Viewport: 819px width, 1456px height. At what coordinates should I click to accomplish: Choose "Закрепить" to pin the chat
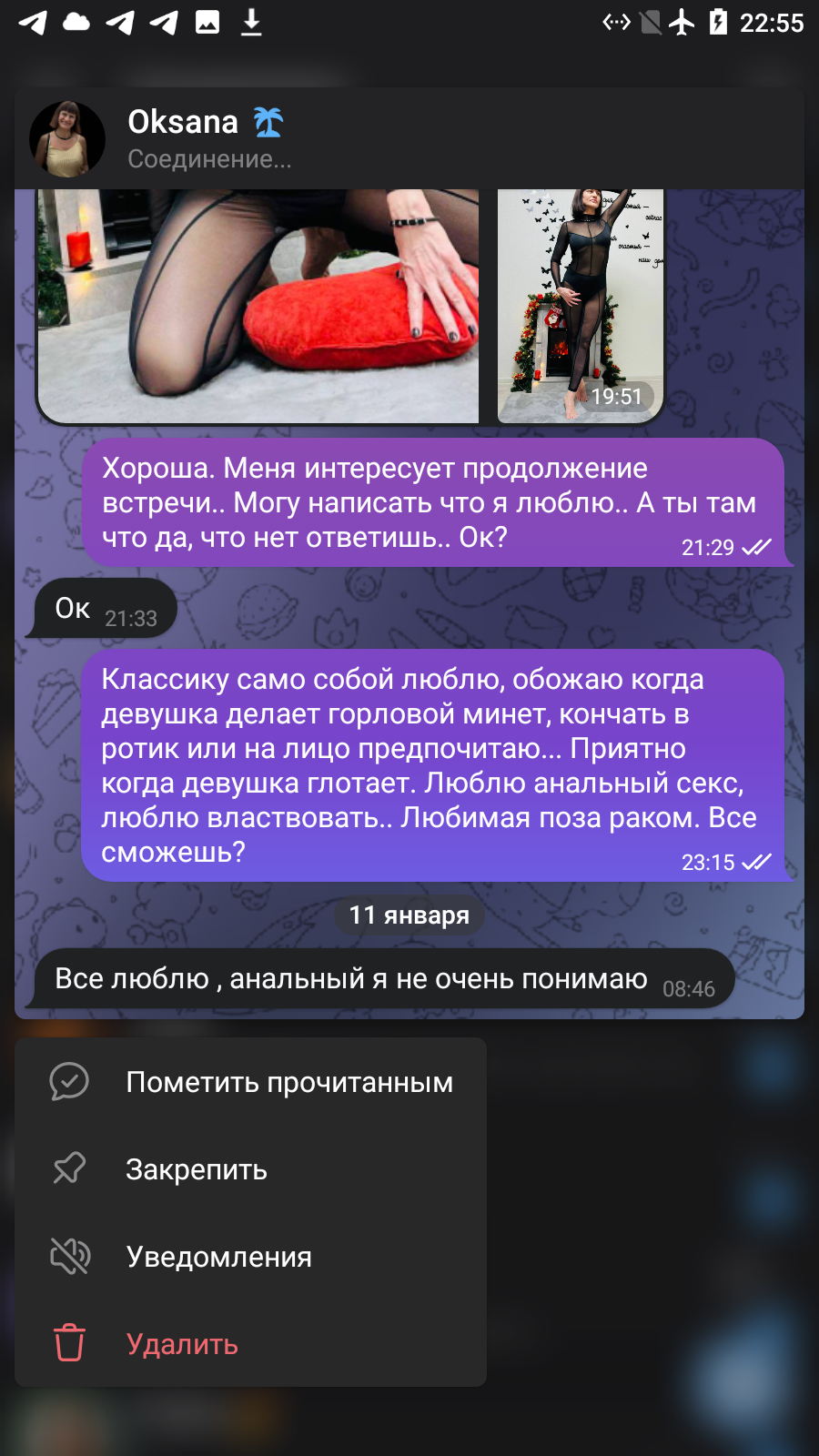(x=250, y=1169)
